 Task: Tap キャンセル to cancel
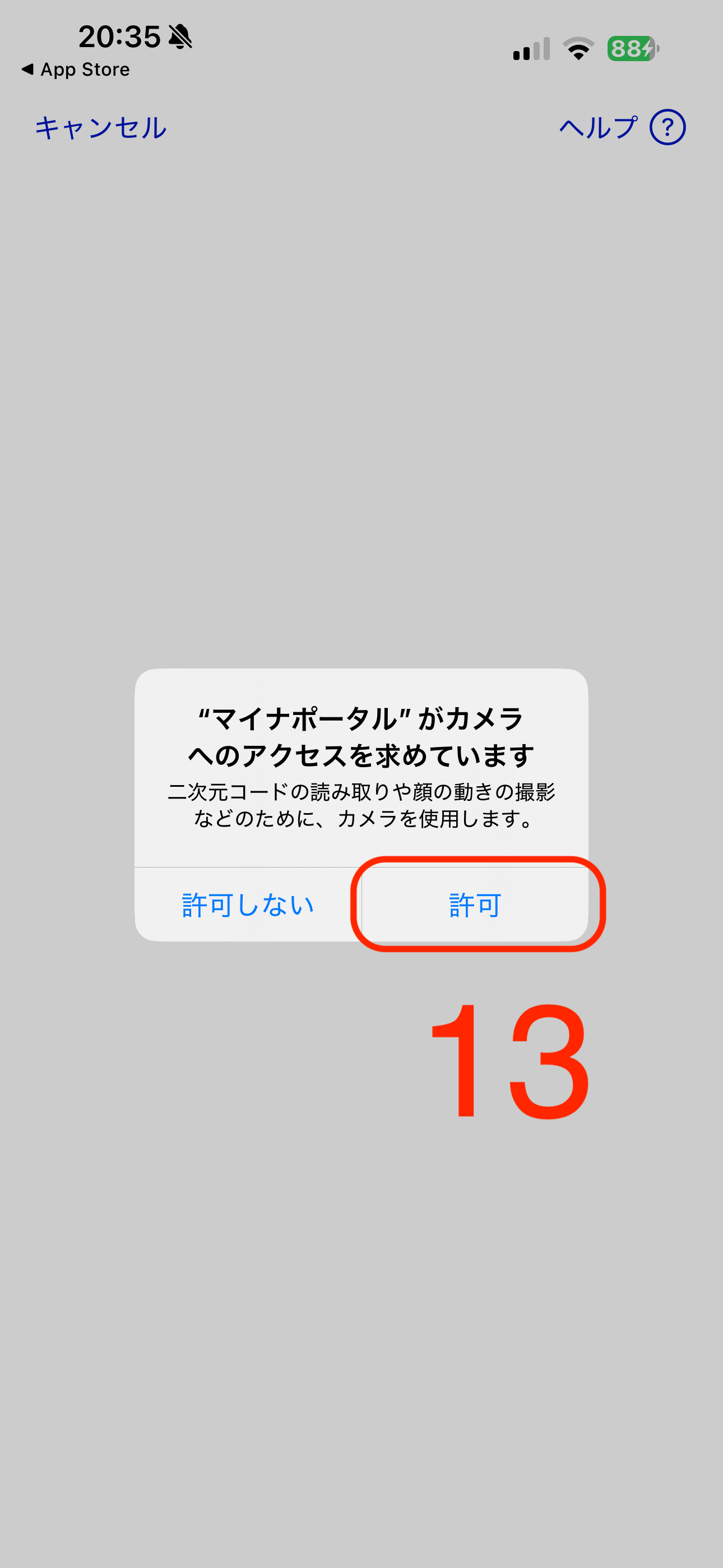click(x=100, y=128)
